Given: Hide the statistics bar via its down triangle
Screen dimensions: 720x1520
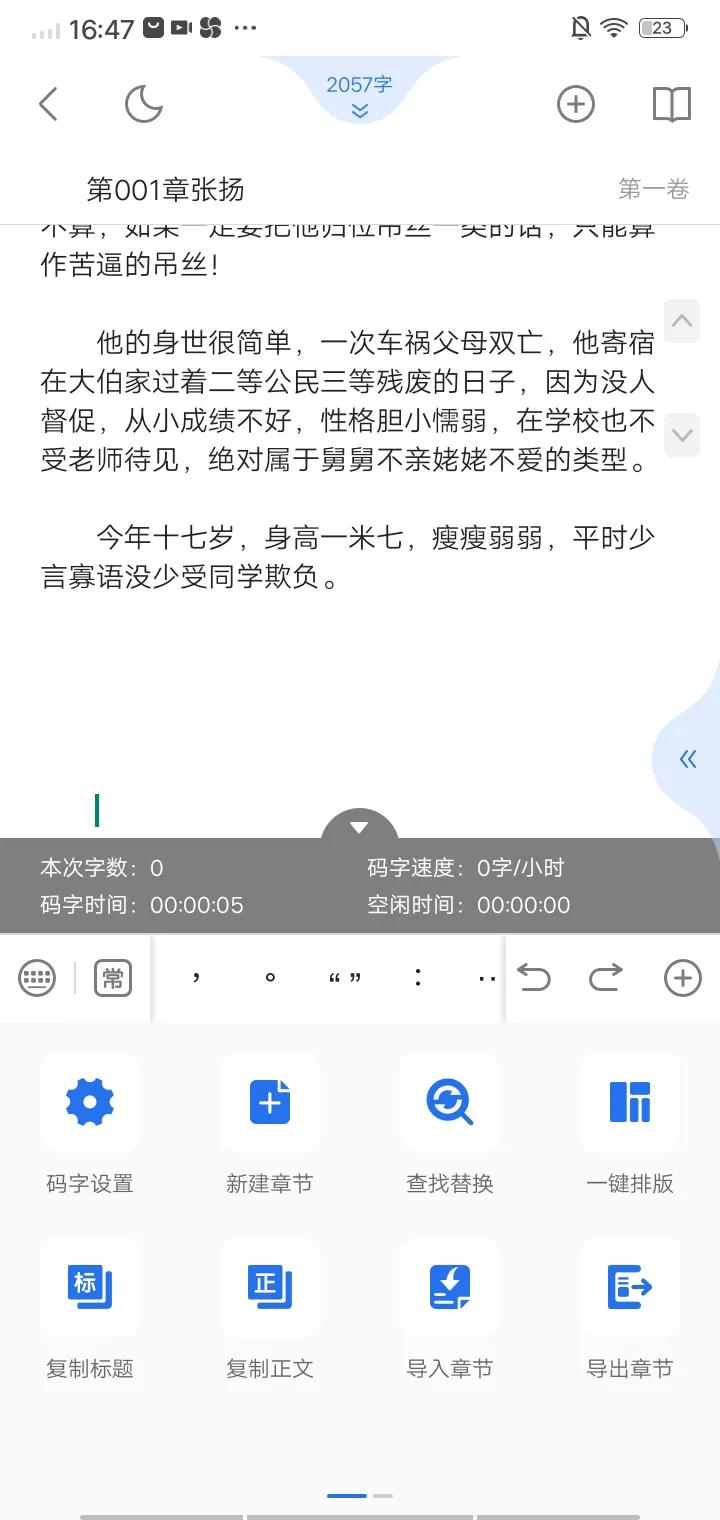Looking at the screenshot, I should (x=358, y=827).
